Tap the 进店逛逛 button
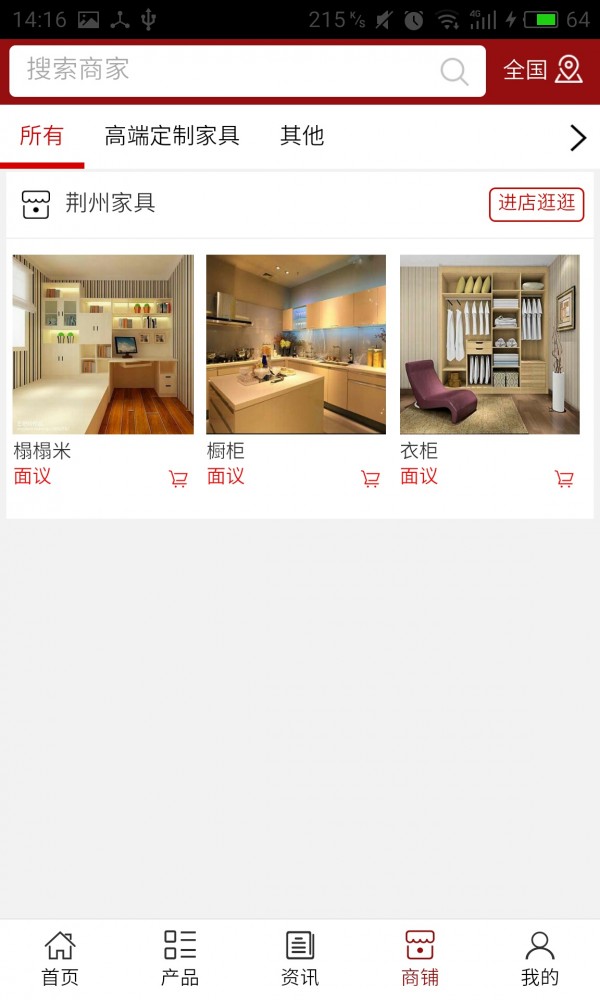Viewport: 600px width, 1000px height. pos(536,203)
